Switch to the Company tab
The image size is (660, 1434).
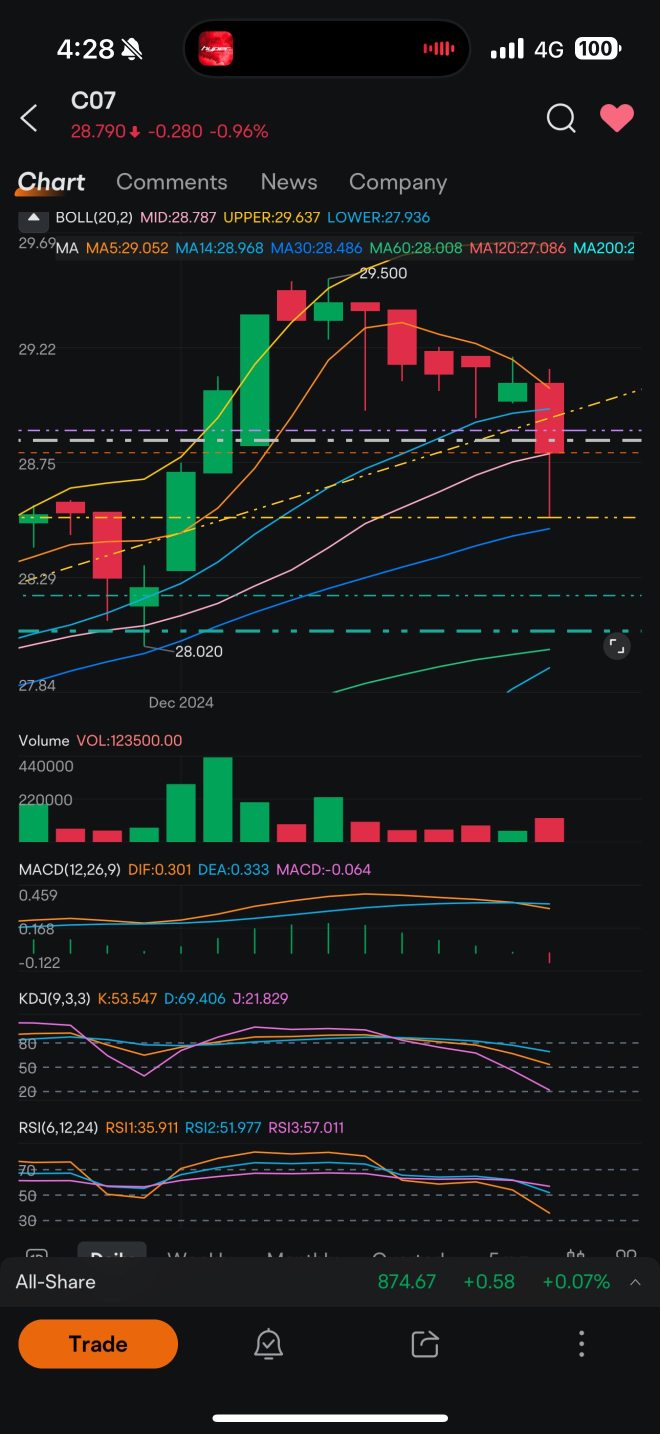coord(397,182)
